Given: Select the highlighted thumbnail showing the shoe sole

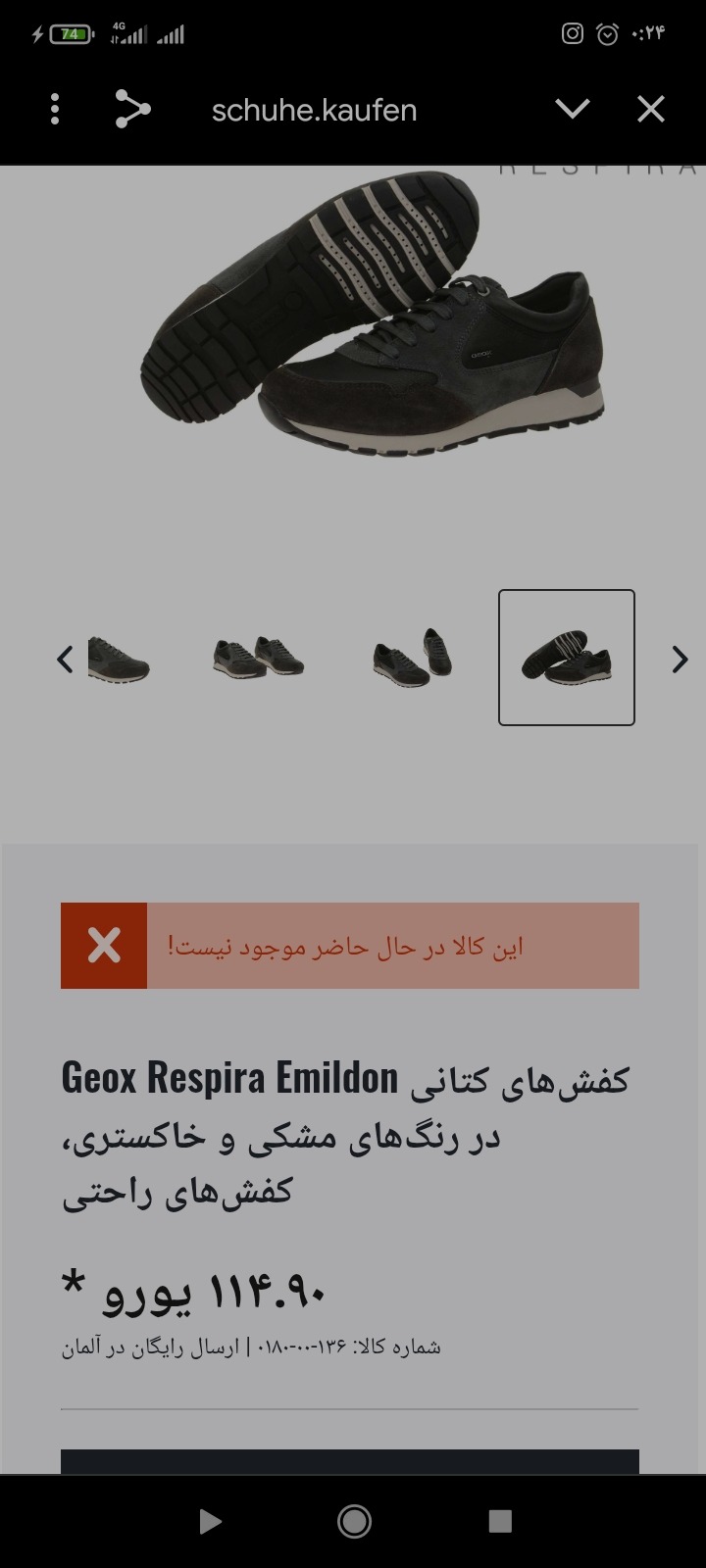Looking at the screenshot, I should tap(567, 658).
